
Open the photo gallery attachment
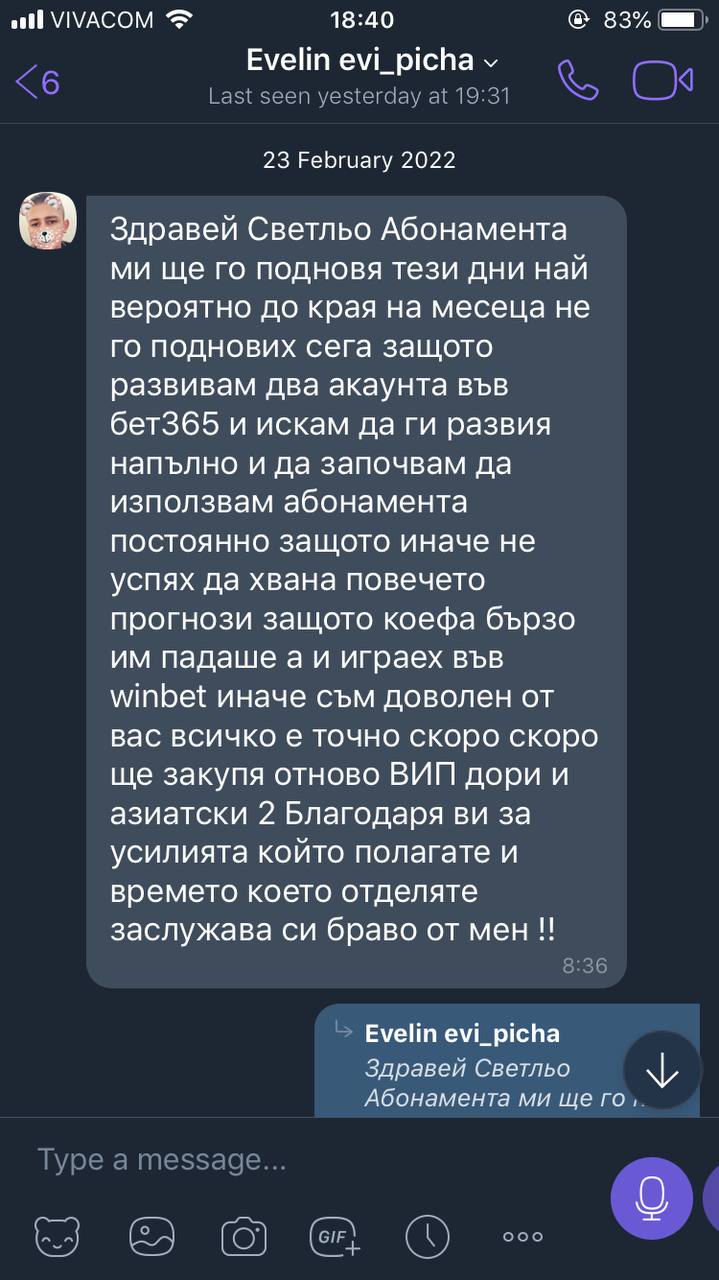152,1237
